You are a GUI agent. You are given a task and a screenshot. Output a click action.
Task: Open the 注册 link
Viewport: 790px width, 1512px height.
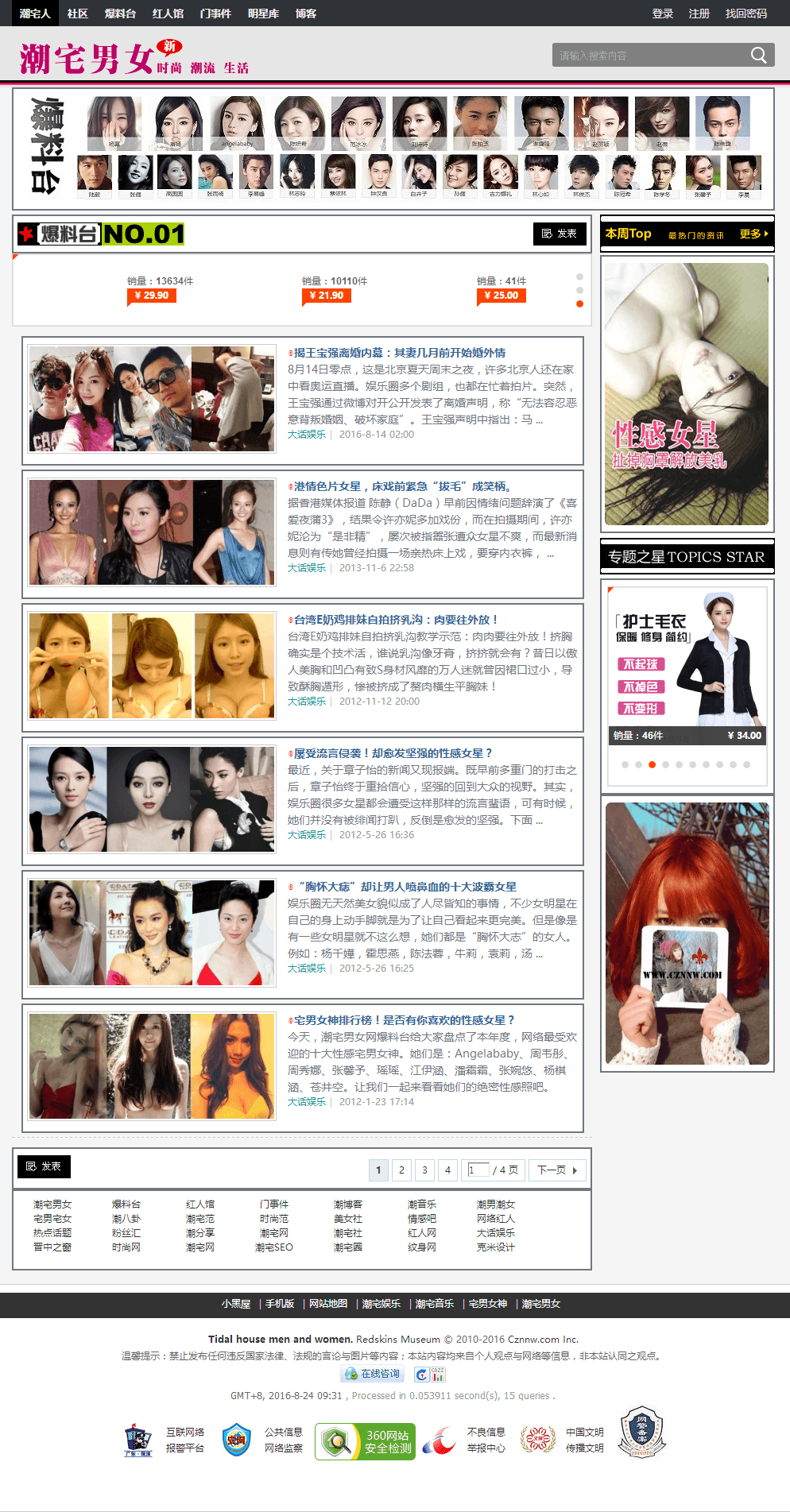click(699, 14)
